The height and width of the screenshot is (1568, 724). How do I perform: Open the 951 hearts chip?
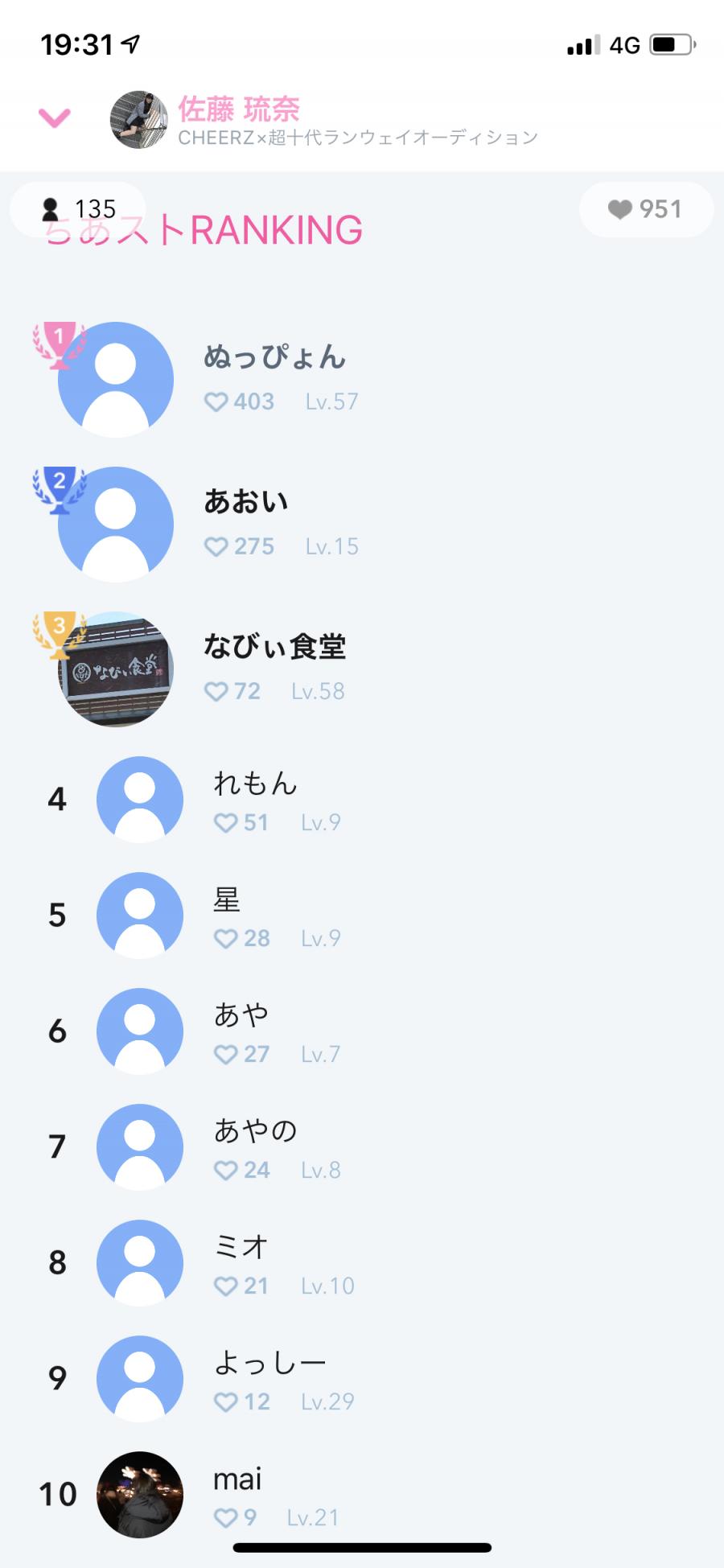646,209
